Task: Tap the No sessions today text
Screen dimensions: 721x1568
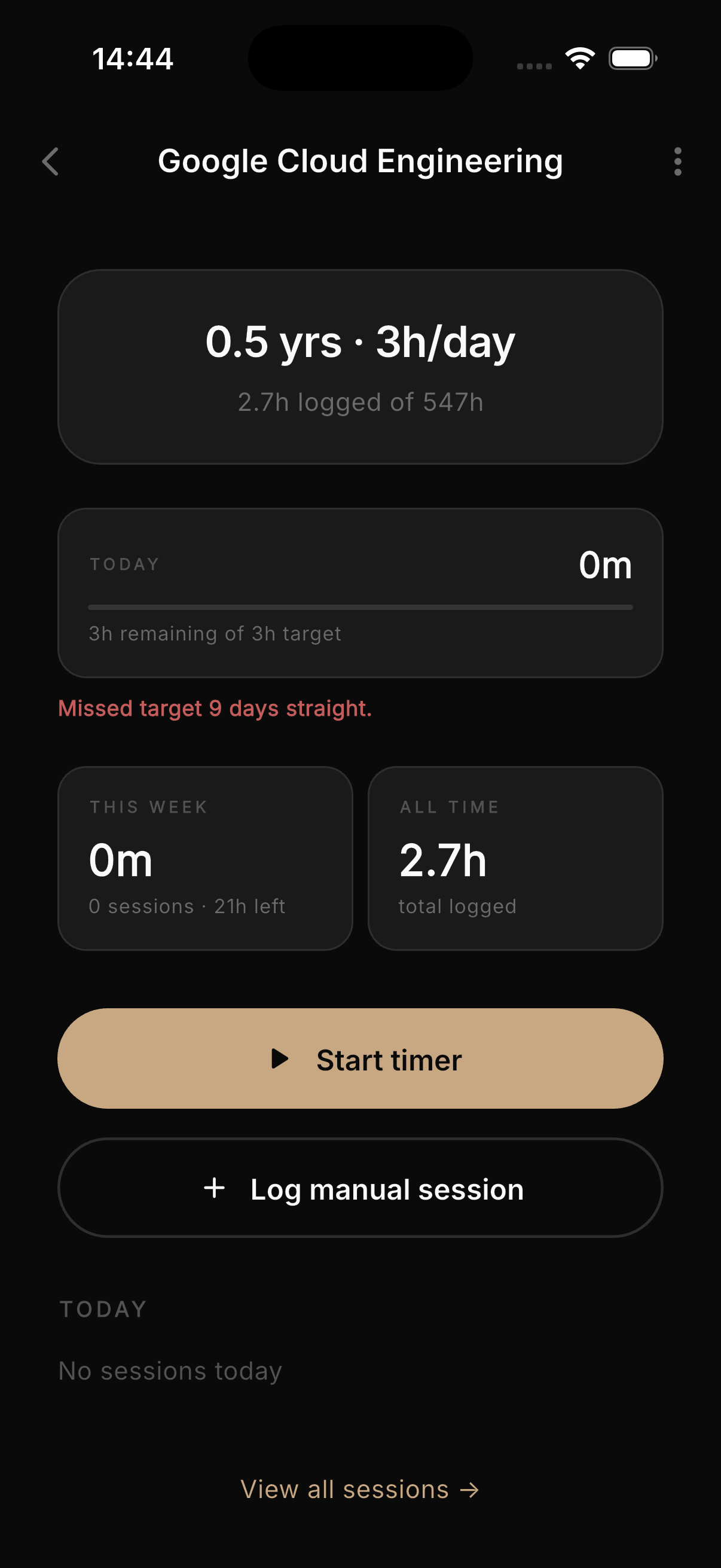Action: click(x=169, y=1371)
